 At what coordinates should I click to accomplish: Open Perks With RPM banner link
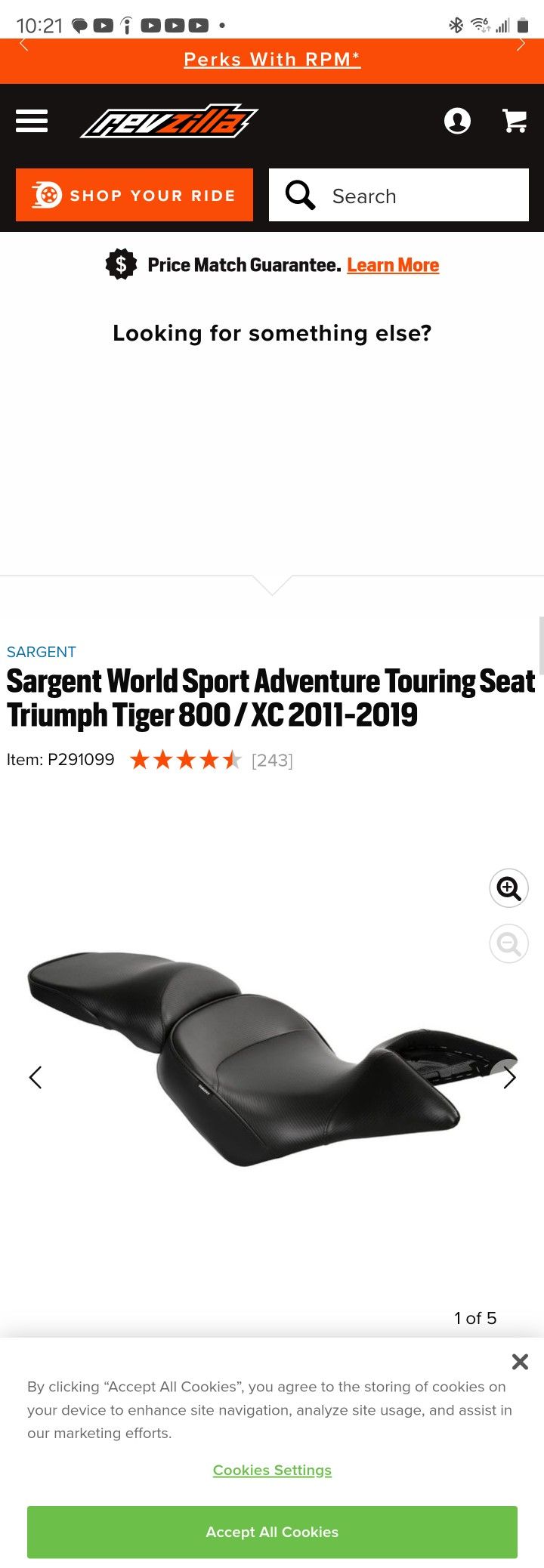pyautogui.click(x=272, y=60)
